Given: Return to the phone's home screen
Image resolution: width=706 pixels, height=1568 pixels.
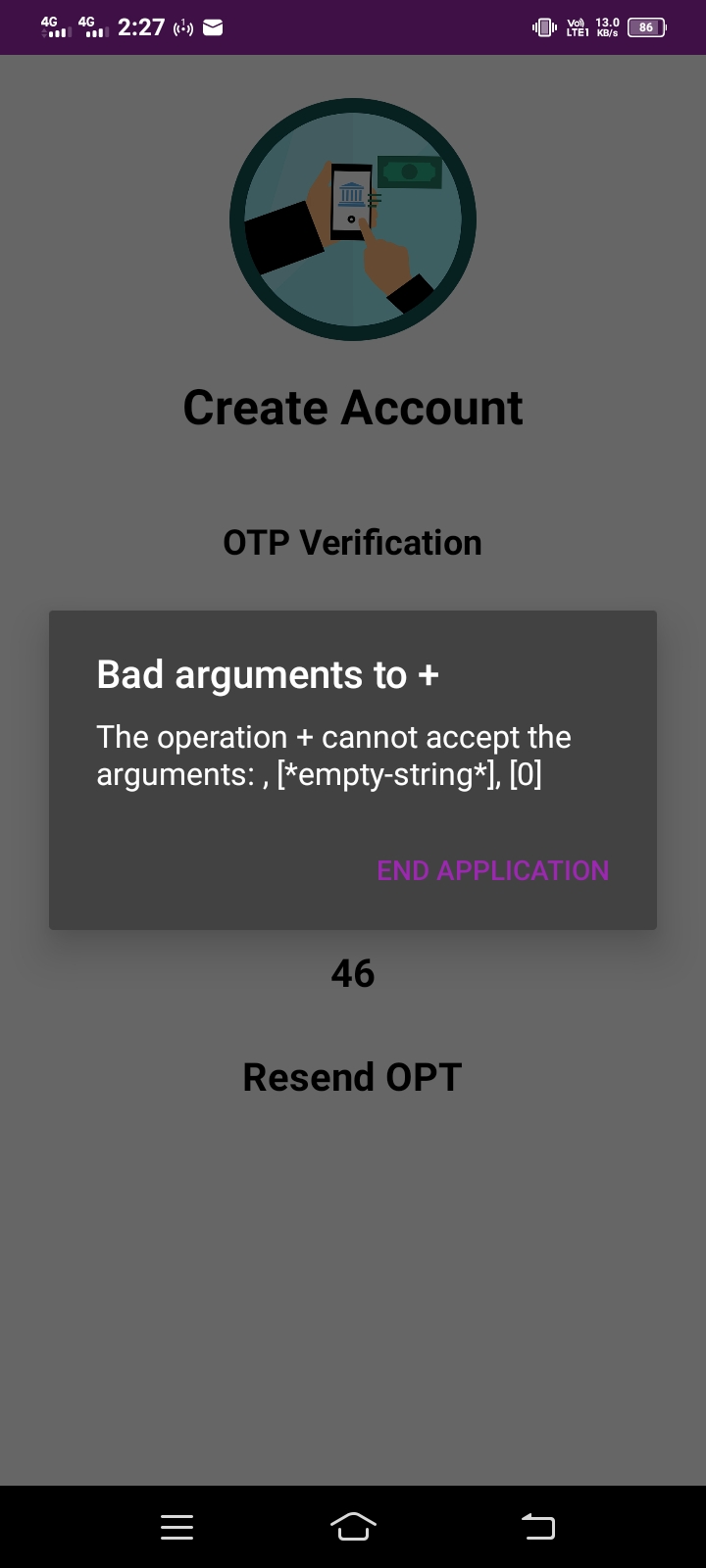Looking at the screenshot, I should [x=353, y=1526].
